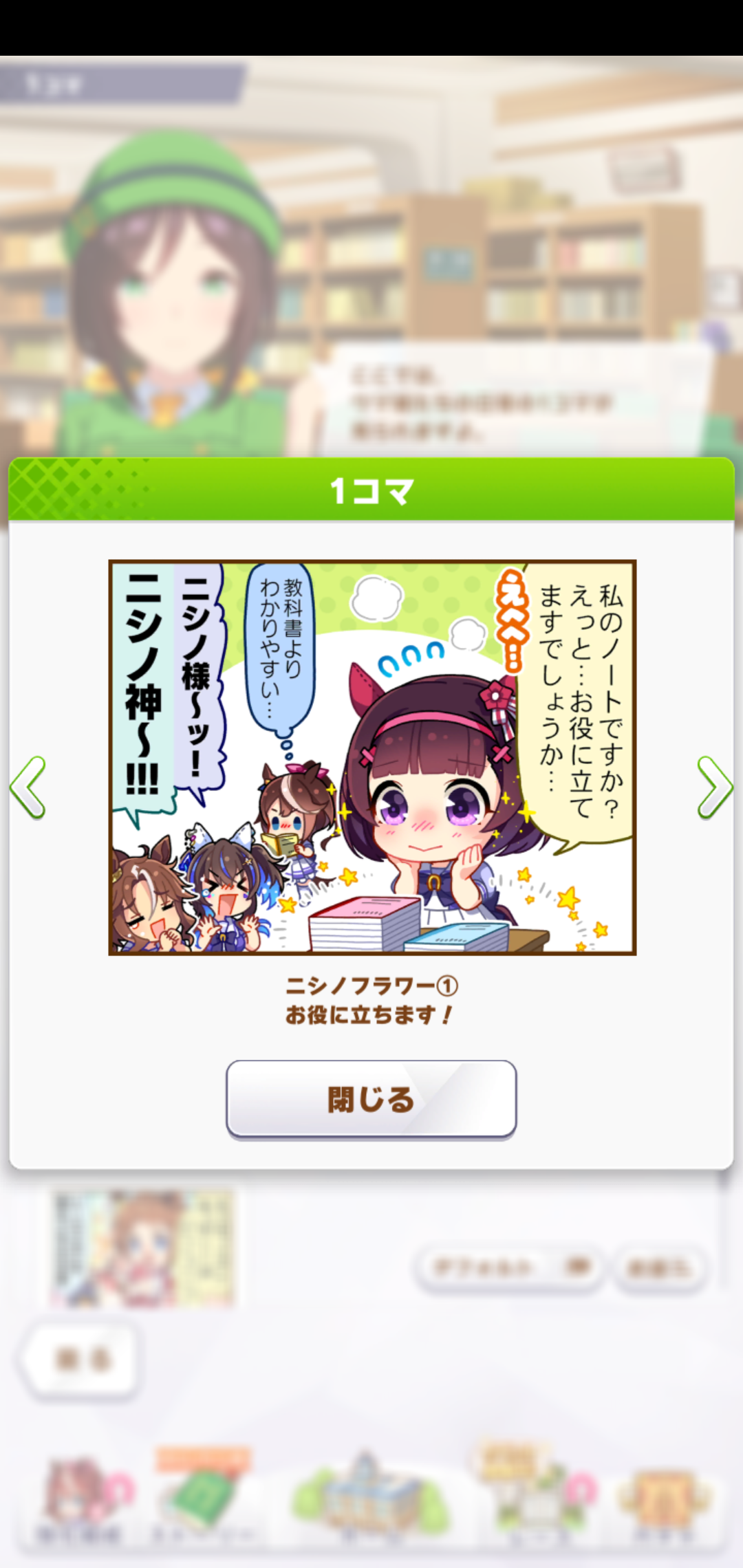The height and width of the screenshot is (1568, 743).
Task: Go to the next comic panel
Action: [714, 787]
